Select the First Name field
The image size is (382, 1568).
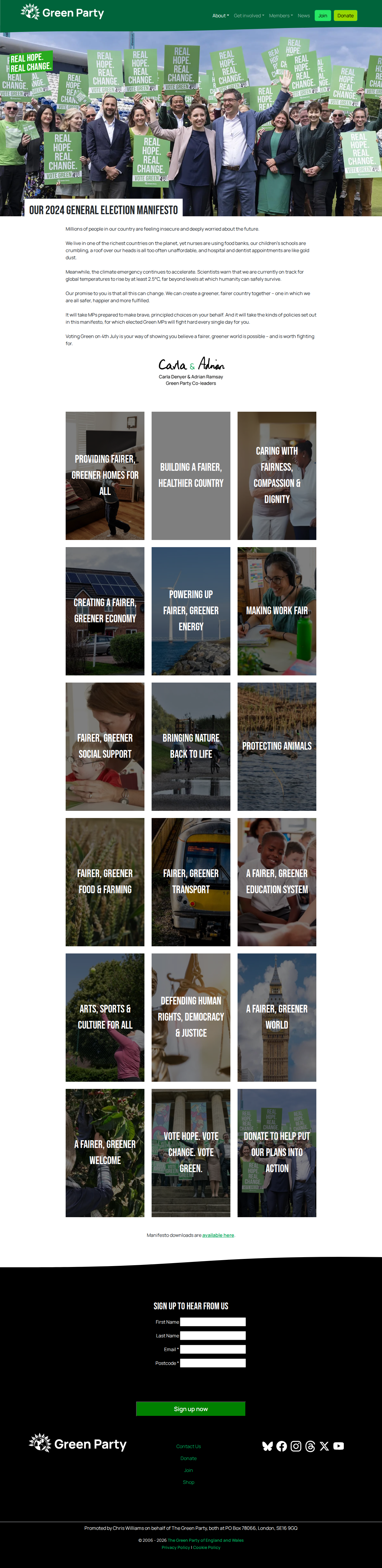[x=212, y=1322]
